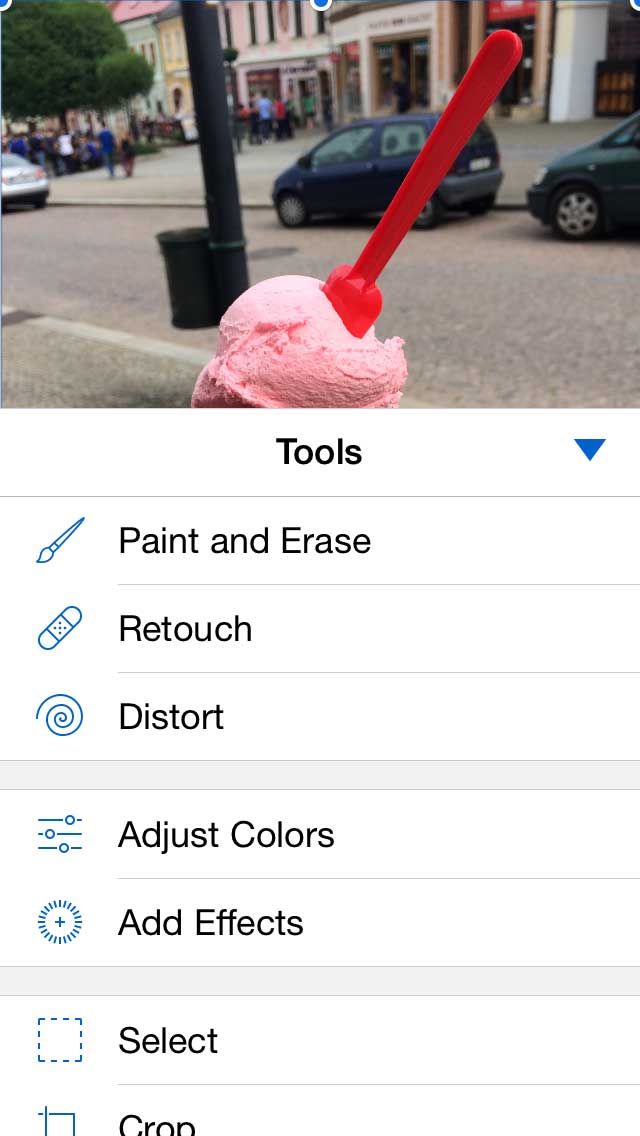Viewport: 640px width, 1136px height.
Task: Choose the Distort tool
Action: tap(171, 717)
